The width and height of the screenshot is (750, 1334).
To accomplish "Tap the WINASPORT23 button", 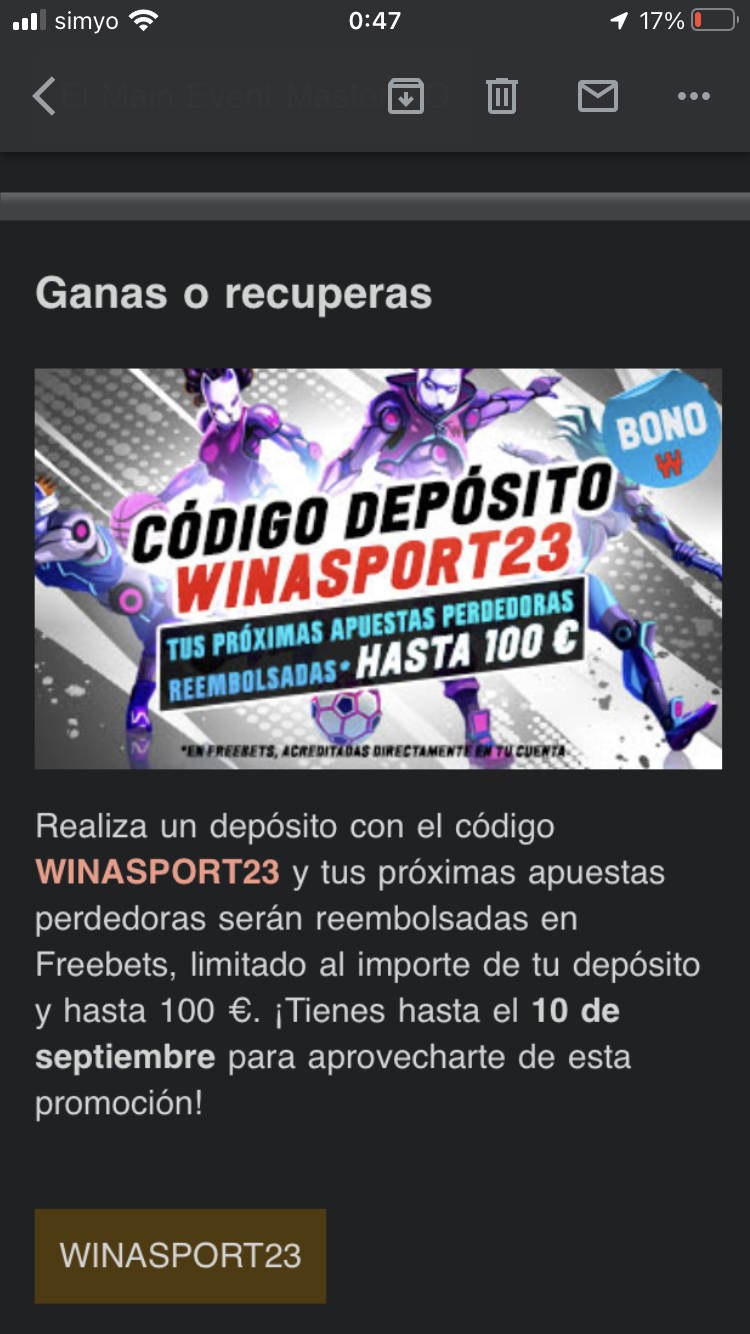I will (180, 1255).
